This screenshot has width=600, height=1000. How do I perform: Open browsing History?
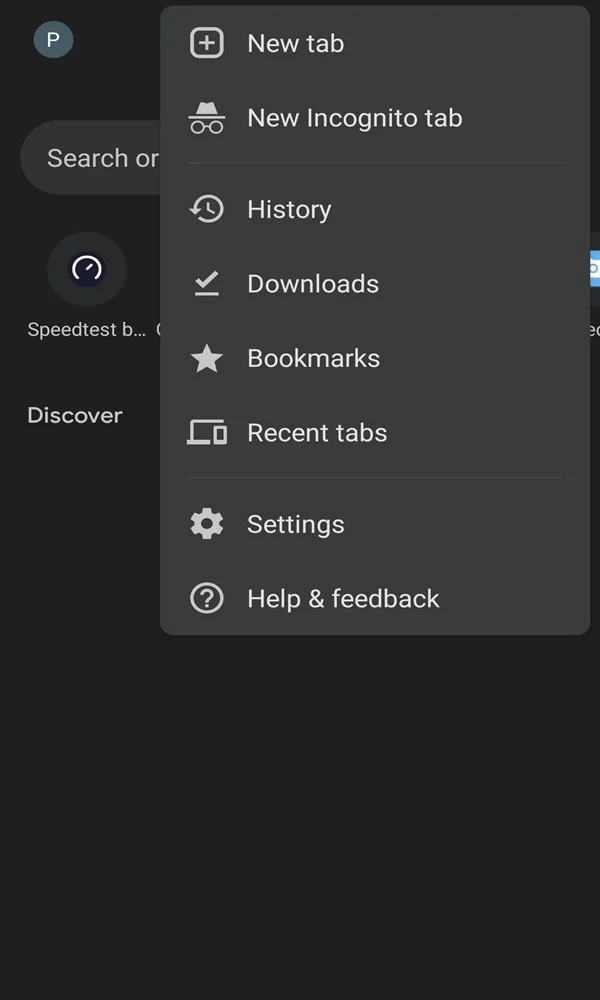(x=375, y=209)
